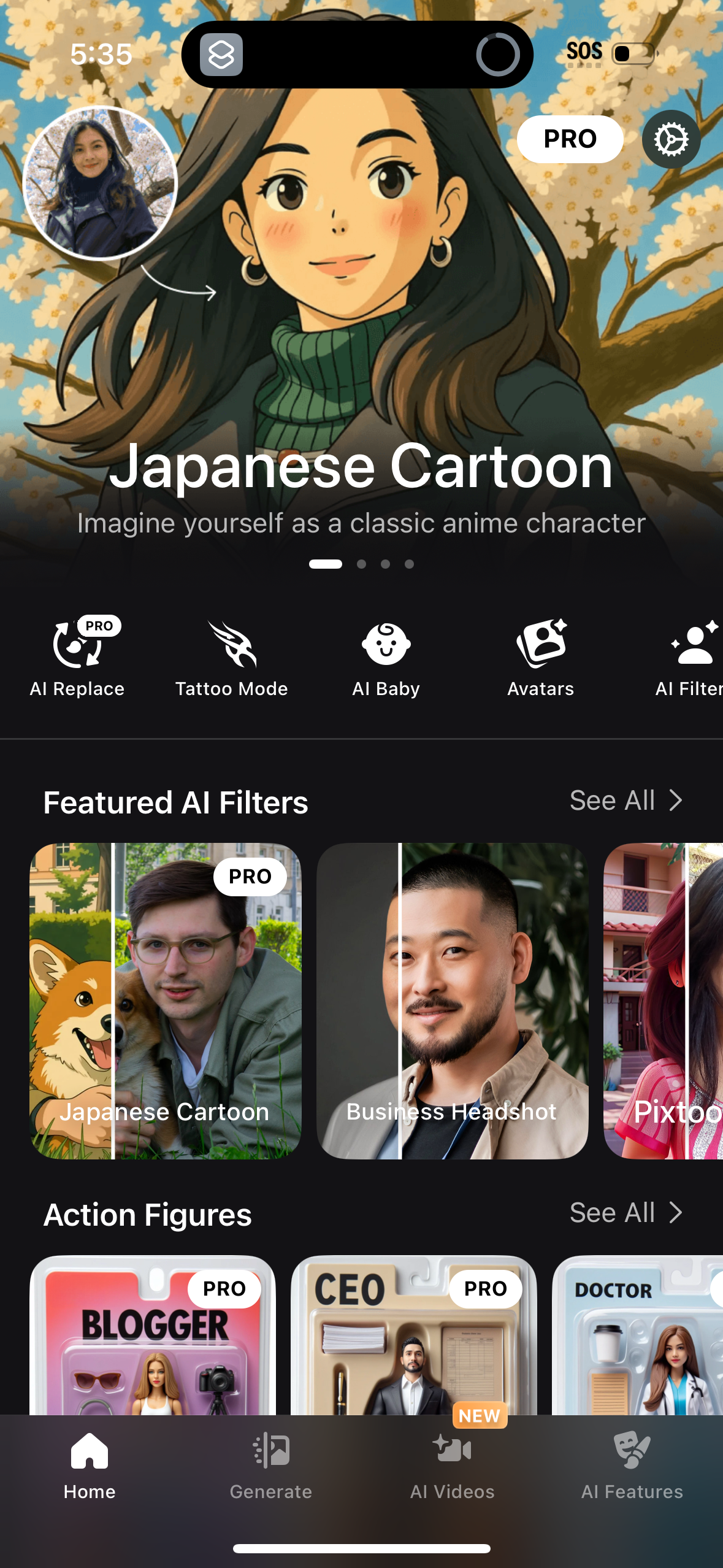Viewport: 723px width, 1568px height.
Task: Tap the battery indicator in the status bar
Action: tap(633, 54)
